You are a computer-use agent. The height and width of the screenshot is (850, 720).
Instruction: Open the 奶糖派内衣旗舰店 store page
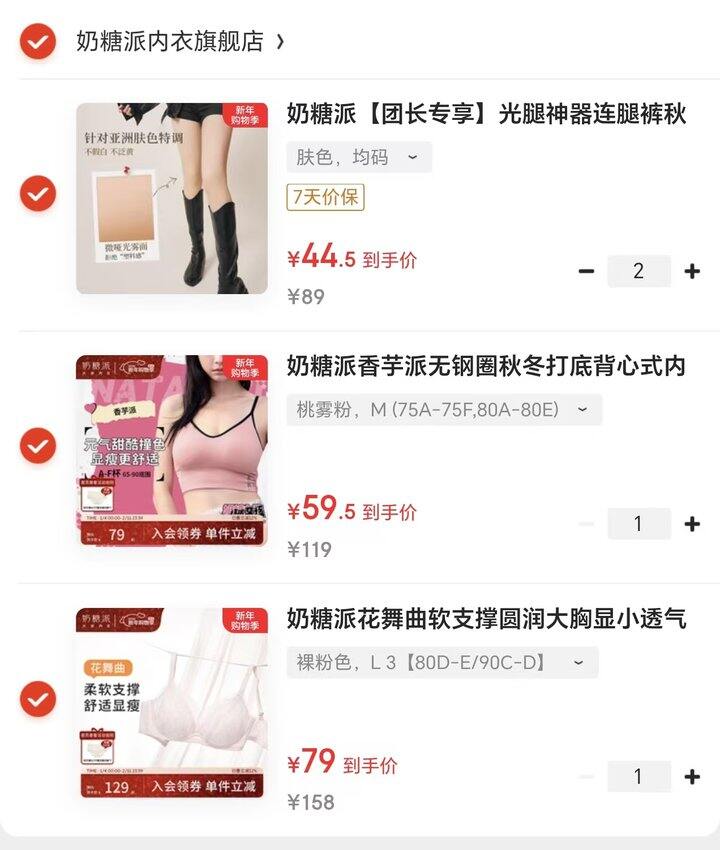[170, 41]
